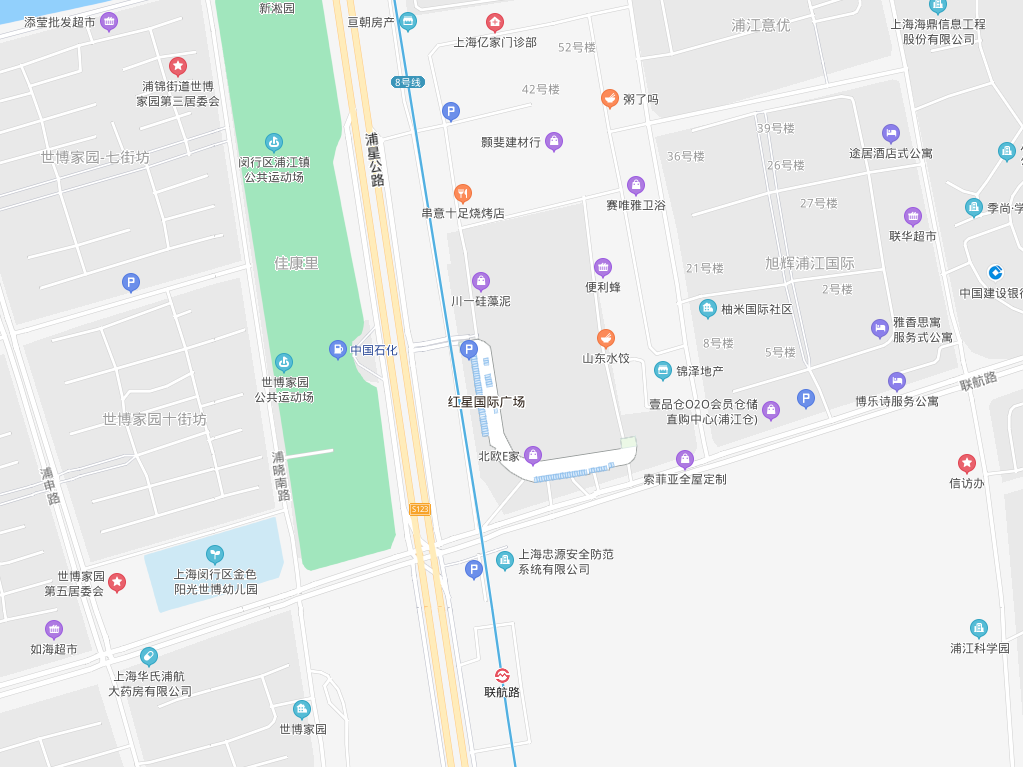
Task: Tap the 中国石化 gas station marker
Action: click(338, 350)
